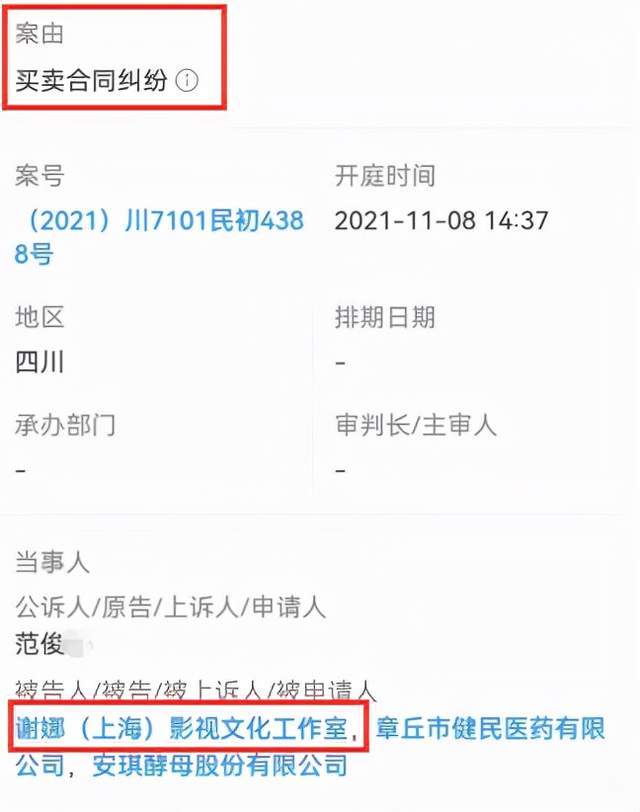This screenshot has height=812, width=640.
Task: Tap the info icon beside 买卖合同纠纷
Action: click(x=187, y=81)
